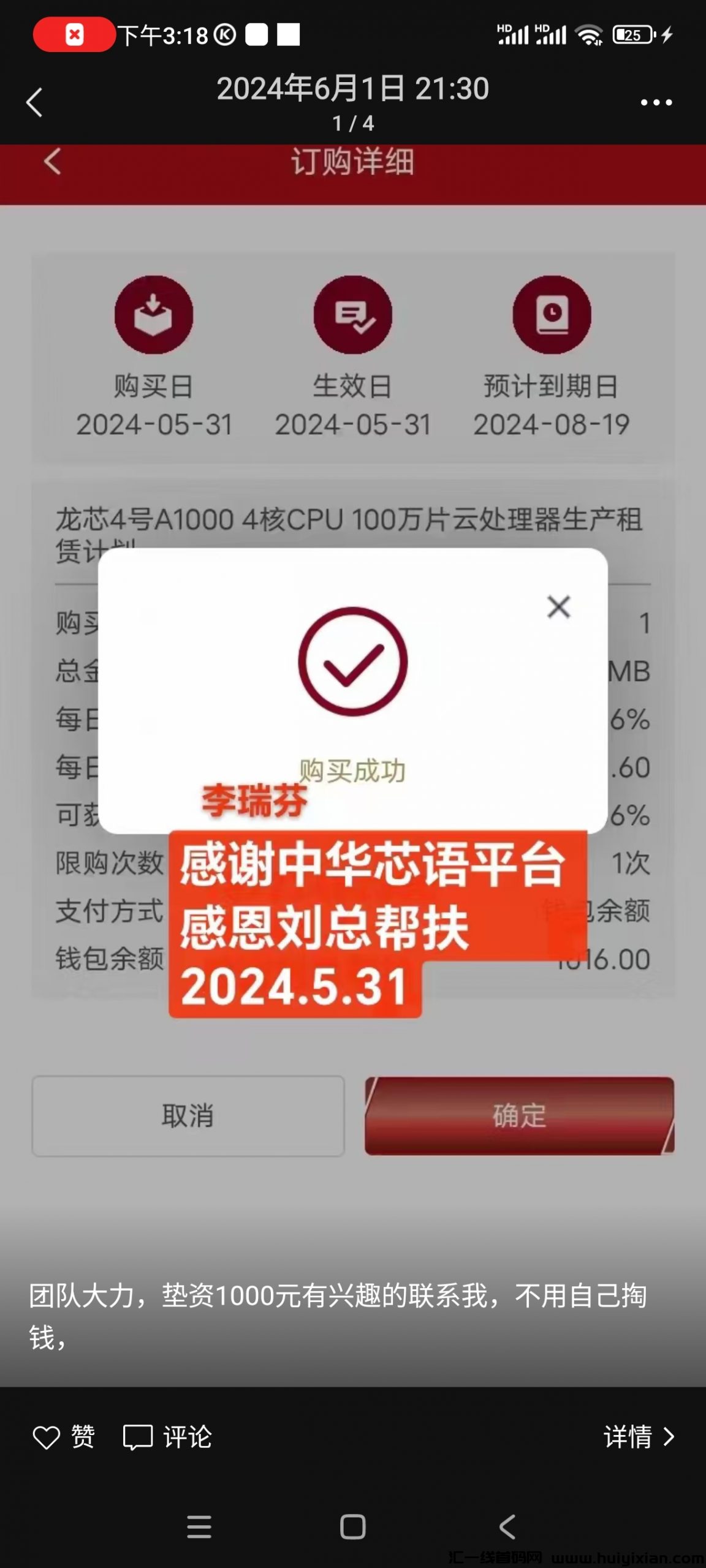The image size is (706, 1568).
Task: View post 详情 details
Action: (x=639, y=1437)
